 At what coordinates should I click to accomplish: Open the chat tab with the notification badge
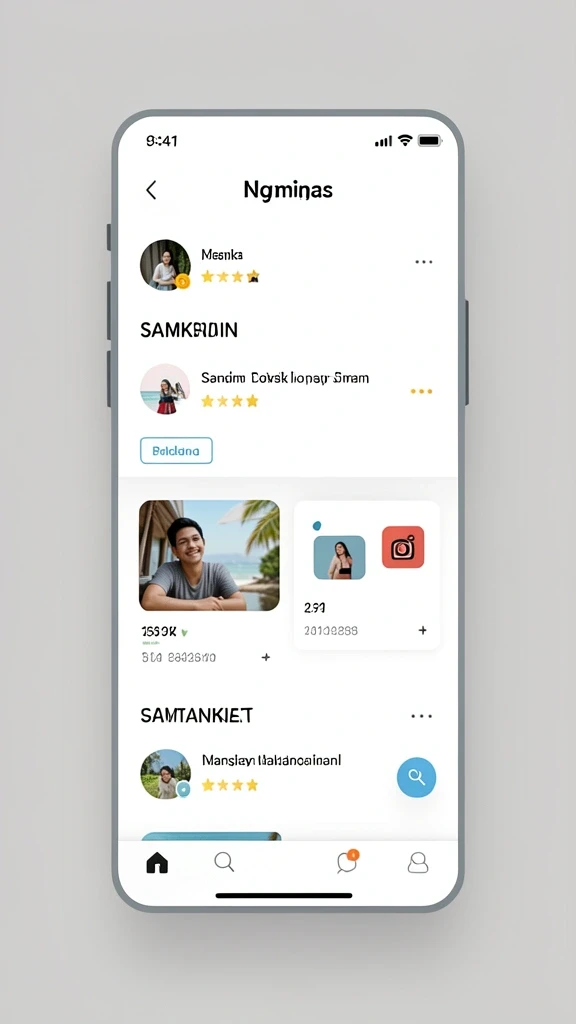347,862
